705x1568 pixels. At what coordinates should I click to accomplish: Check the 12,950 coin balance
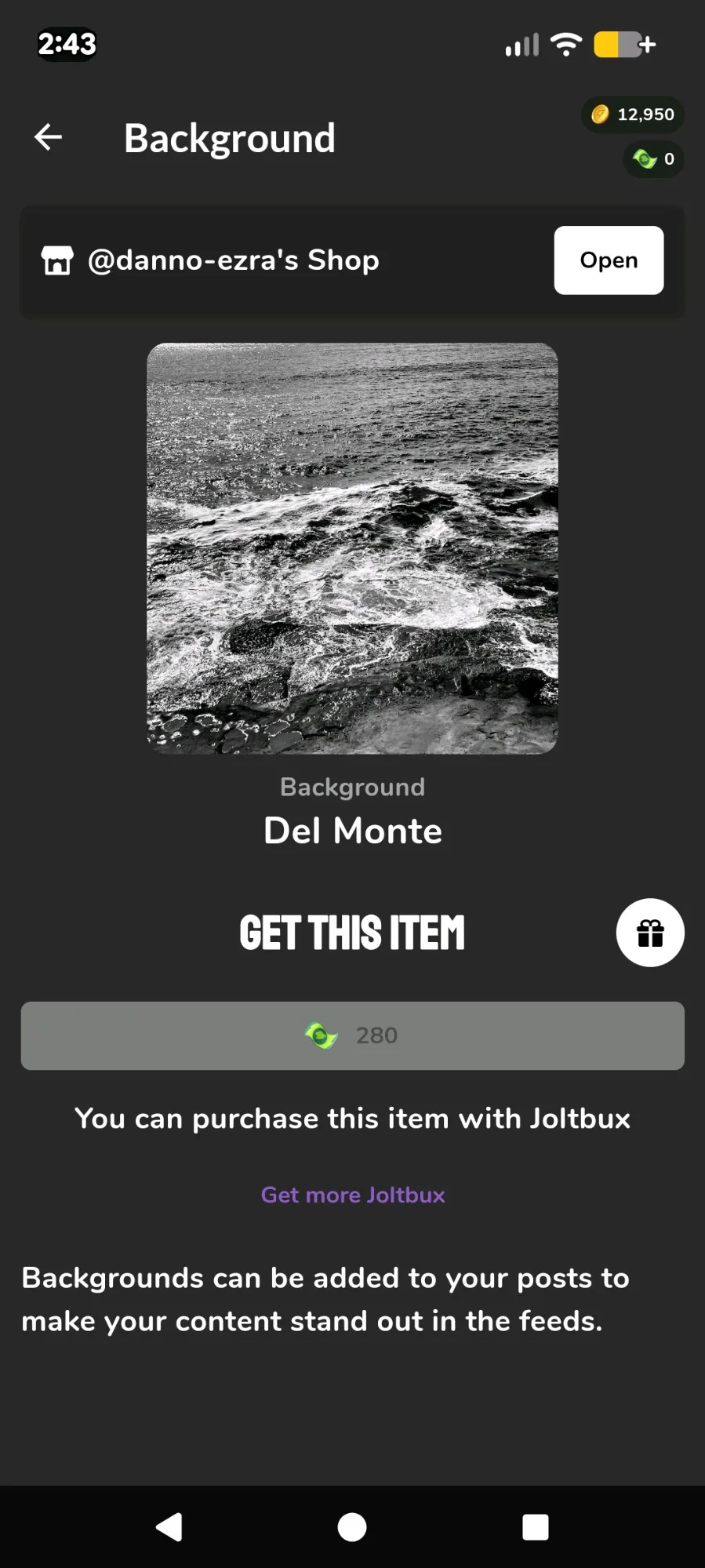point(633,115)
